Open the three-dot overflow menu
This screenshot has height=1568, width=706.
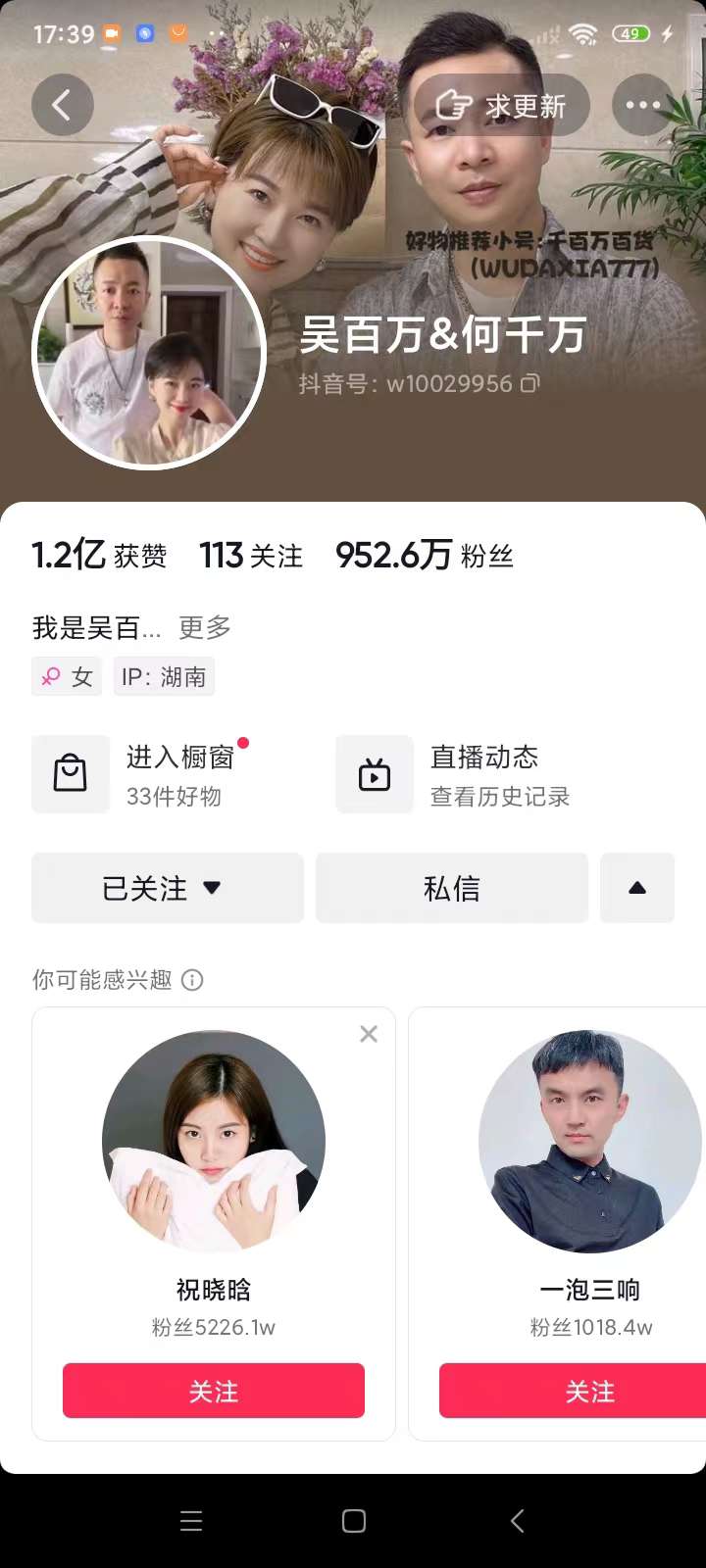[643, 105]
